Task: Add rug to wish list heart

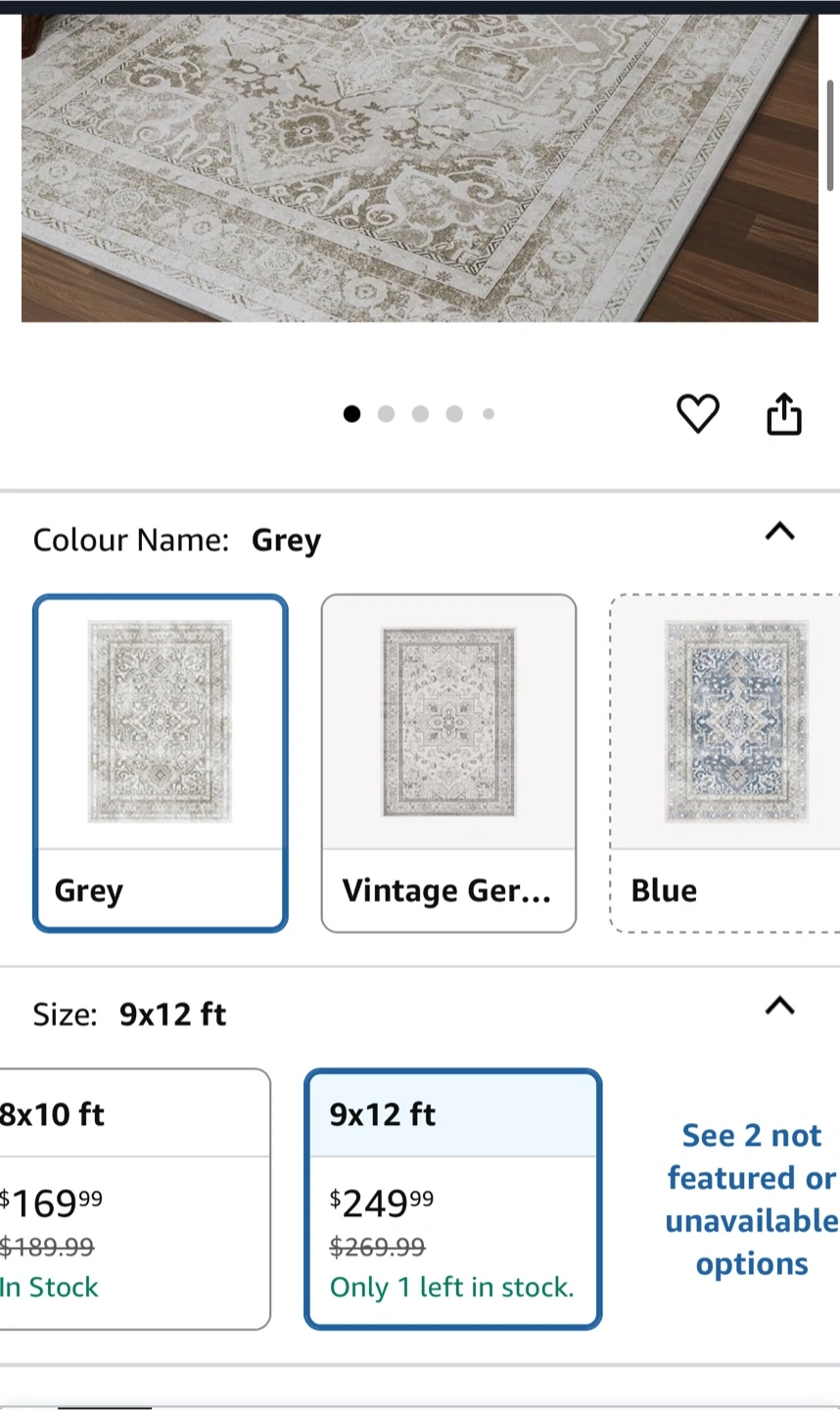Action: (x=698, y=413)
